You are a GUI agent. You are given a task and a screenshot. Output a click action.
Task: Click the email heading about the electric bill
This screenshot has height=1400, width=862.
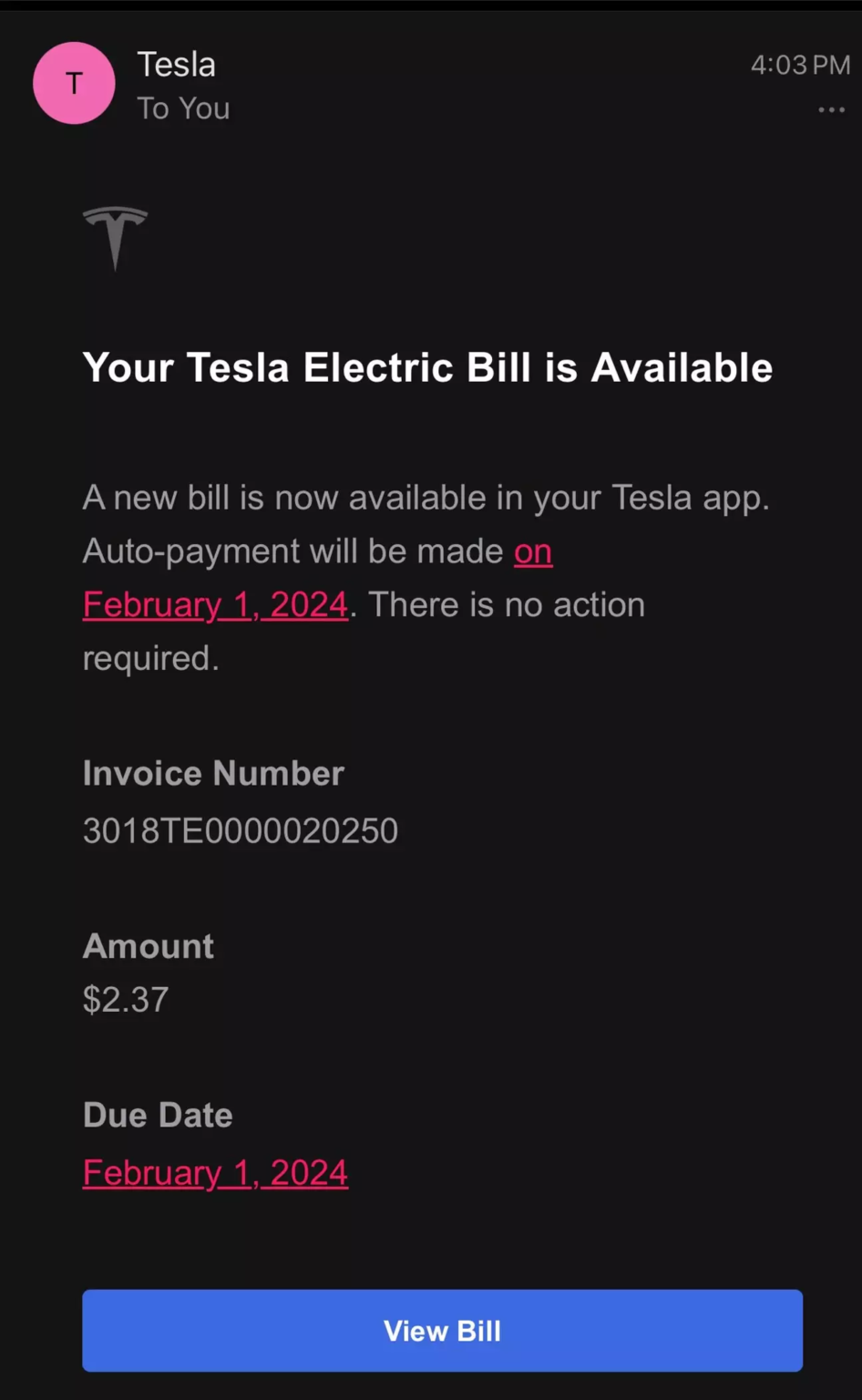(427, 367)
